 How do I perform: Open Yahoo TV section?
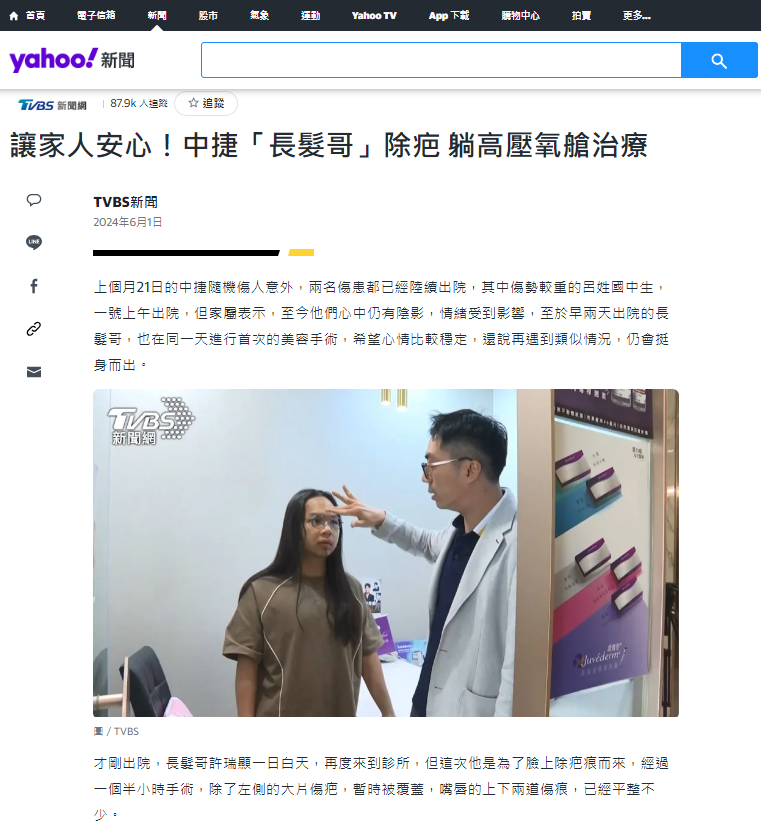[374, 15]
